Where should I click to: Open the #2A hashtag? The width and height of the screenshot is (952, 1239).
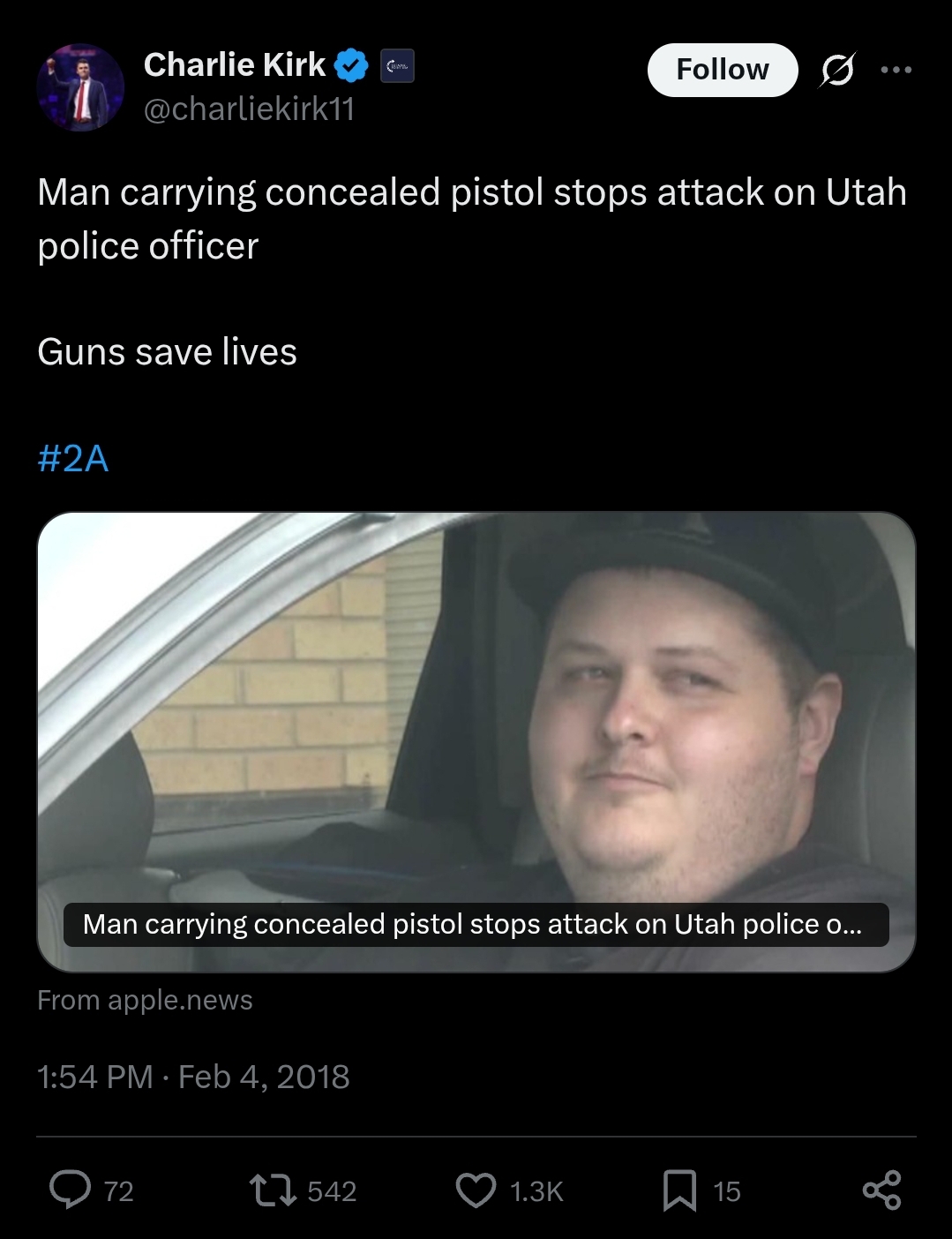[x=73, y=458]
